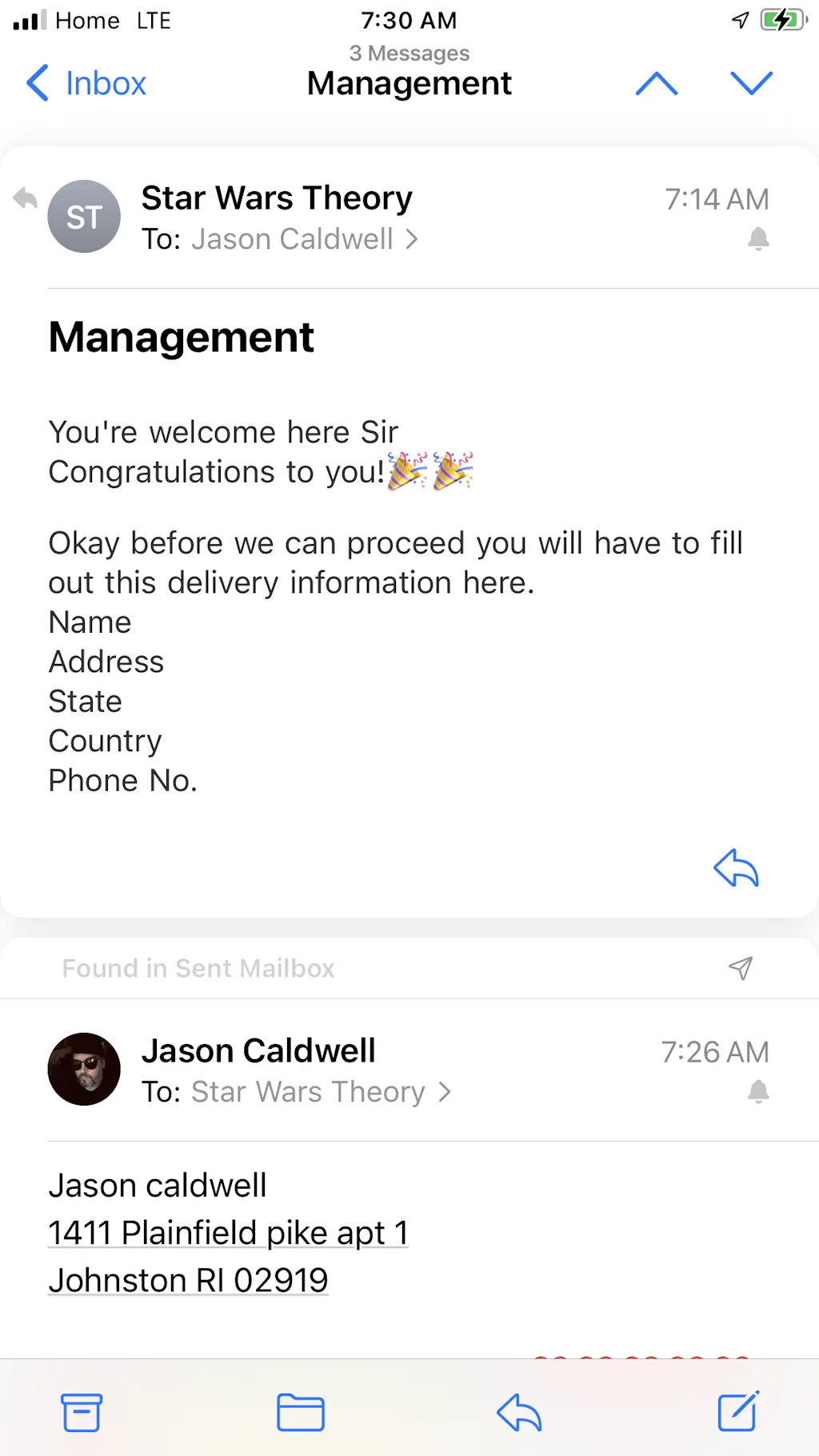
Task: Open Star Wars Theory sender avatar
Action: [x=84, y=217]
